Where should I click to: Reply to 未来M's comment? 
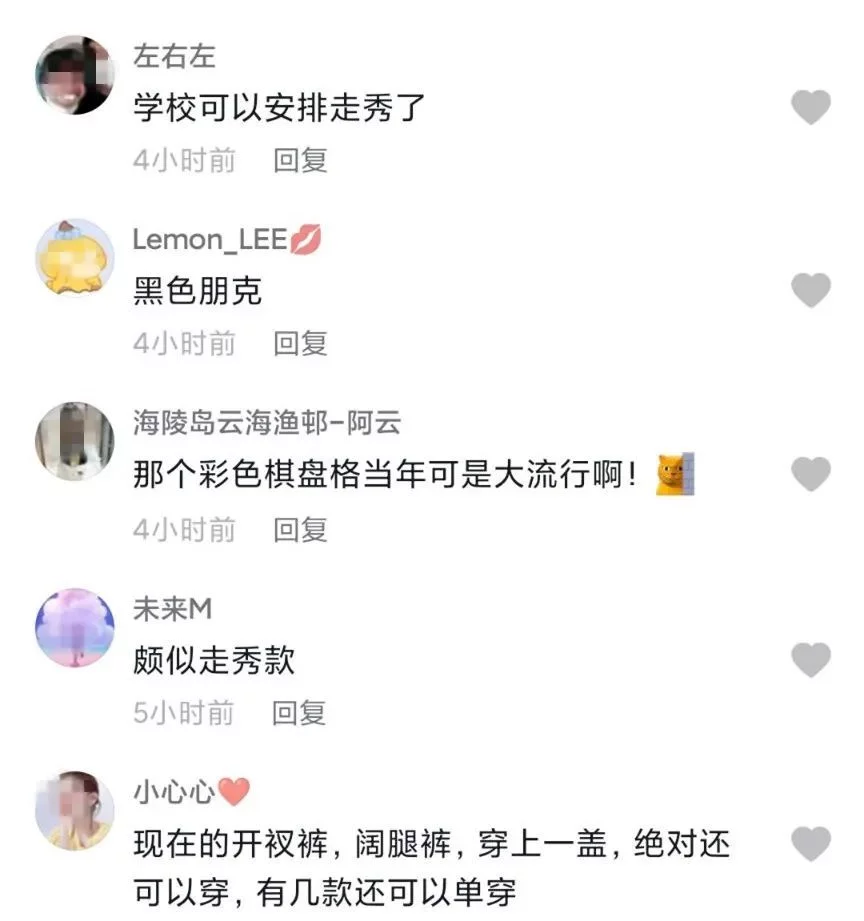click(300, 713)
